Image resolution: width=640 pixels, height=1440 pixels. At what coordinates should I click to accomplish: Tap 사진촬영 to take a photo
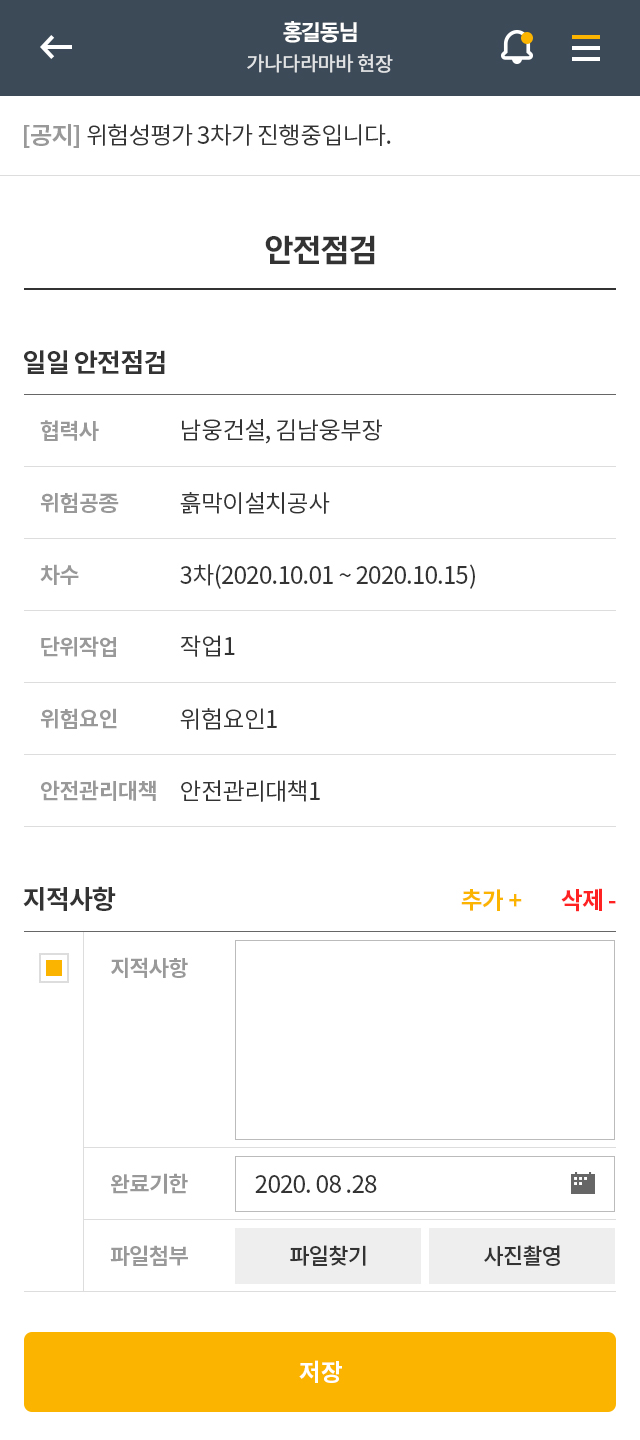click(522, 1256)
